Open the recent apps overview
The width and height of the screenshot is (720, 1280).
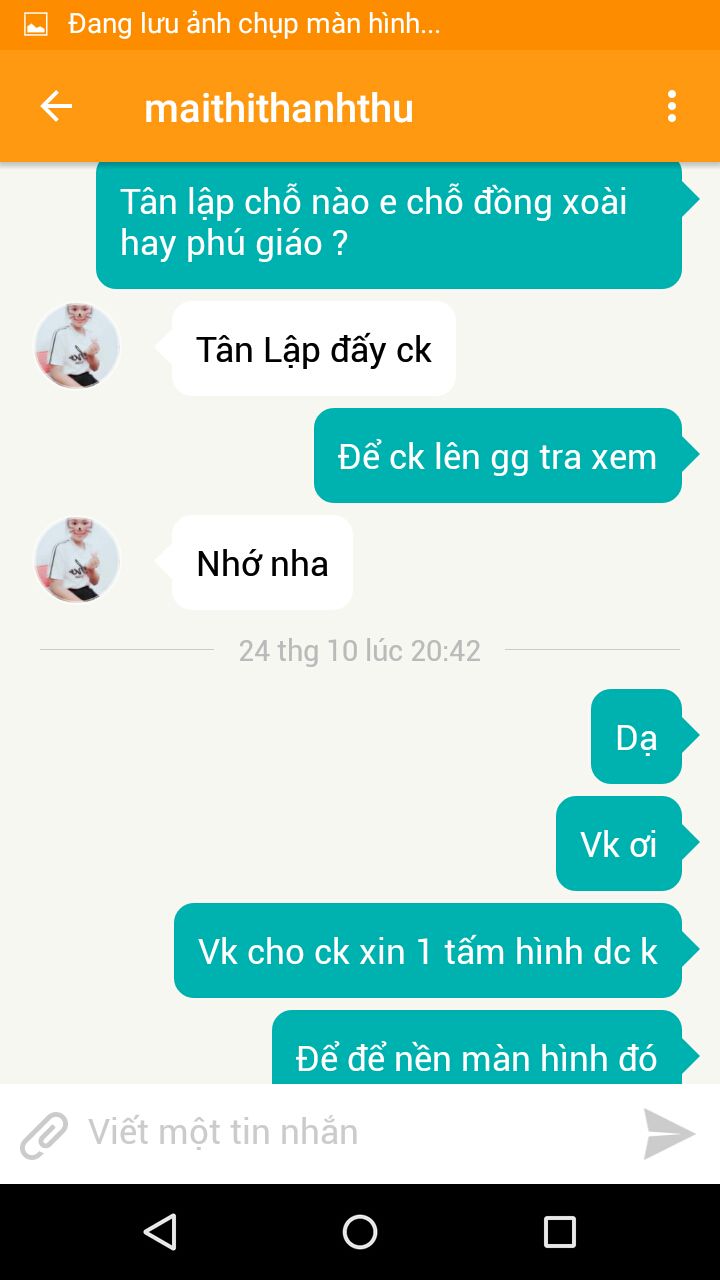pos(560,1232)
